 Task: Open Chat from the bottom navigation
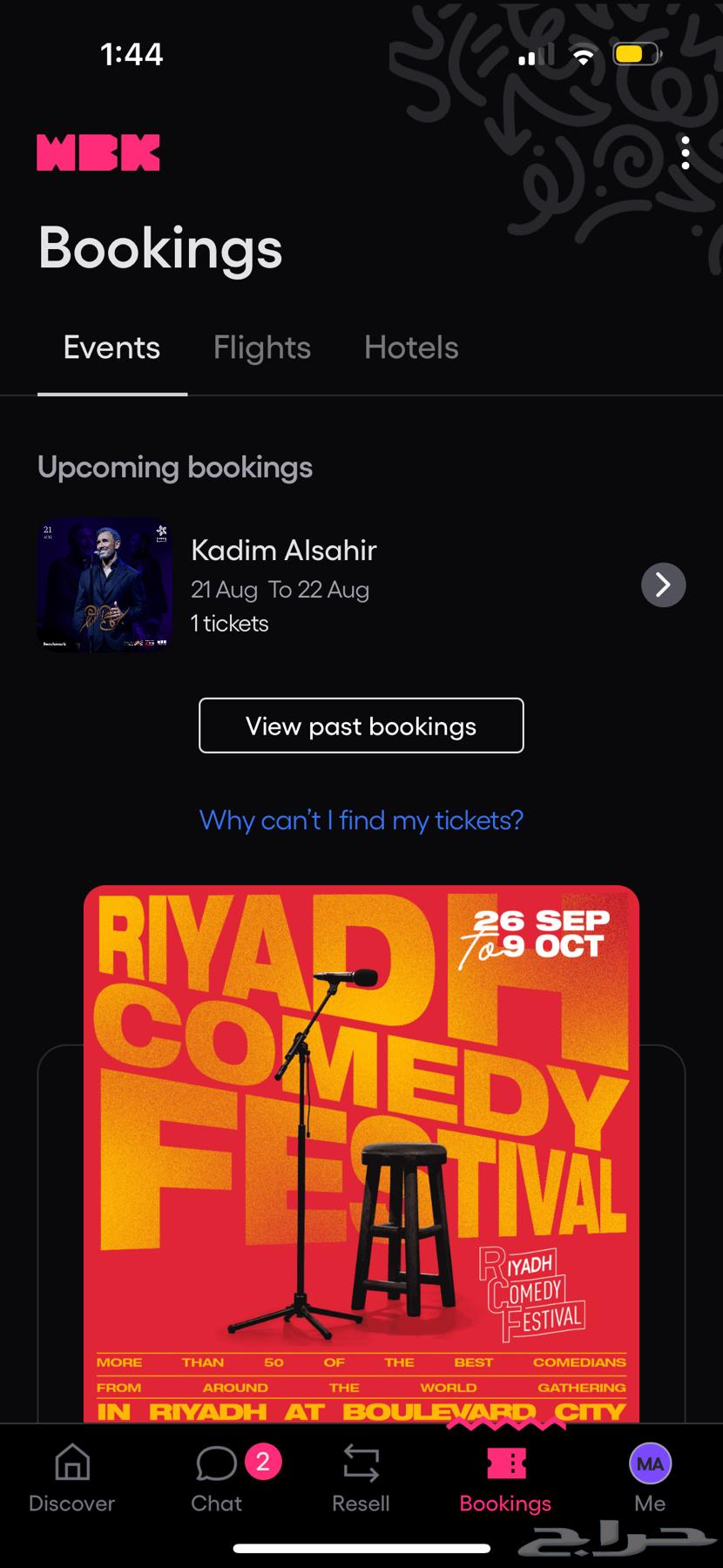pyautogui.click(x=215, y=1472)
